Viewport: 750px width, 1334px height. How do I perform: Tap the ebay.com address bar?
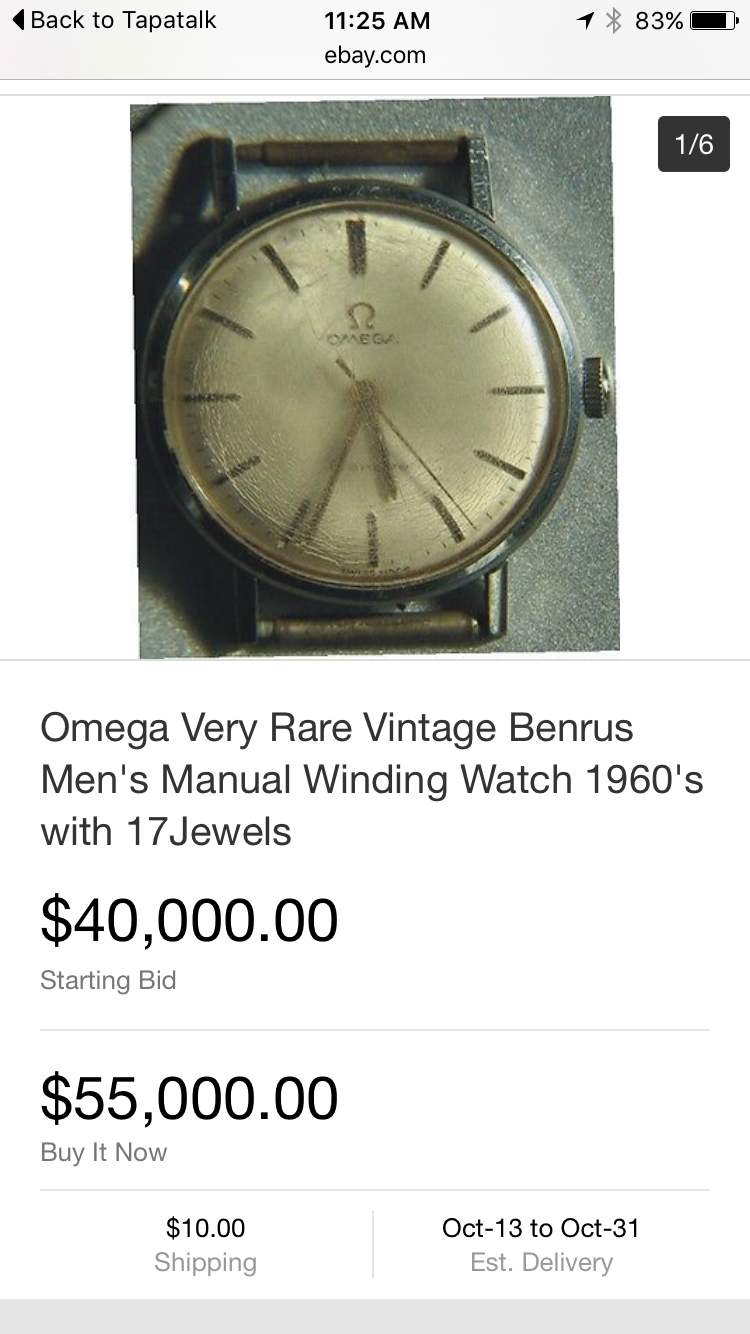375,56
